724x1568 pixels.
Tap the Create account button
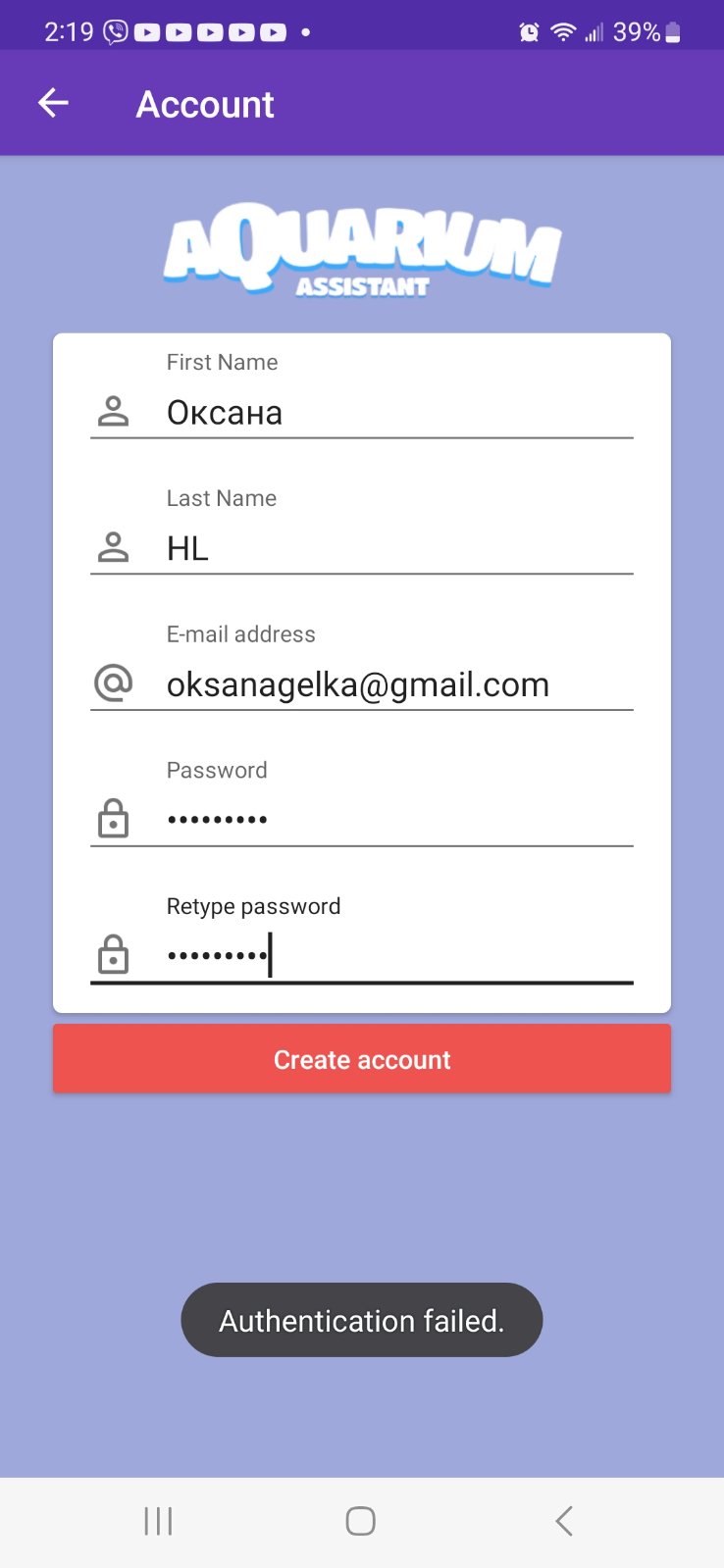point(362,1059)
